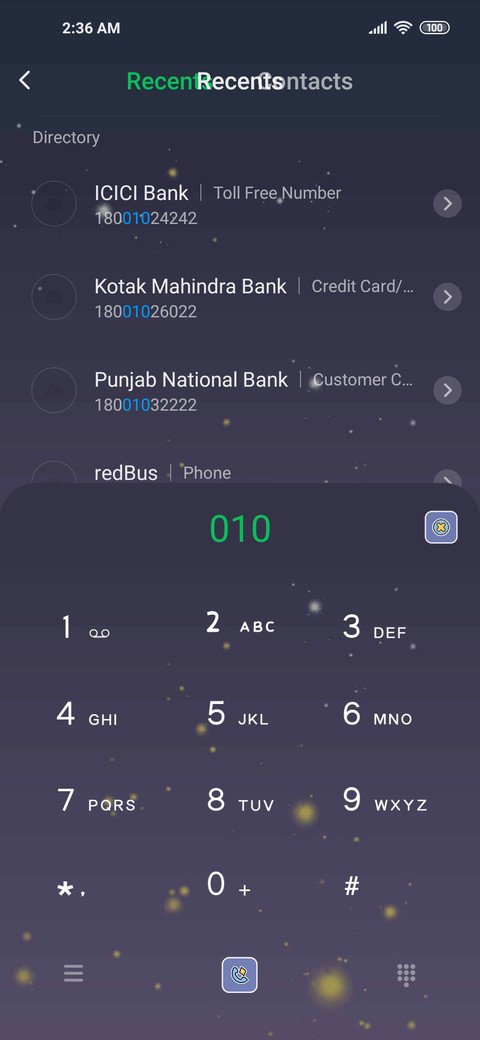Tap the star key
480x1040 pixels.
click(x=70, y=889)
